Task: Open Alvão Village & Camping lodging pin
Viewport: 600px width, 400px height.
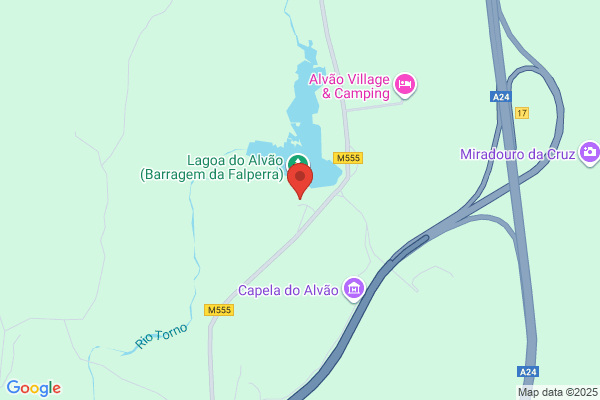Action: point(405,85)
